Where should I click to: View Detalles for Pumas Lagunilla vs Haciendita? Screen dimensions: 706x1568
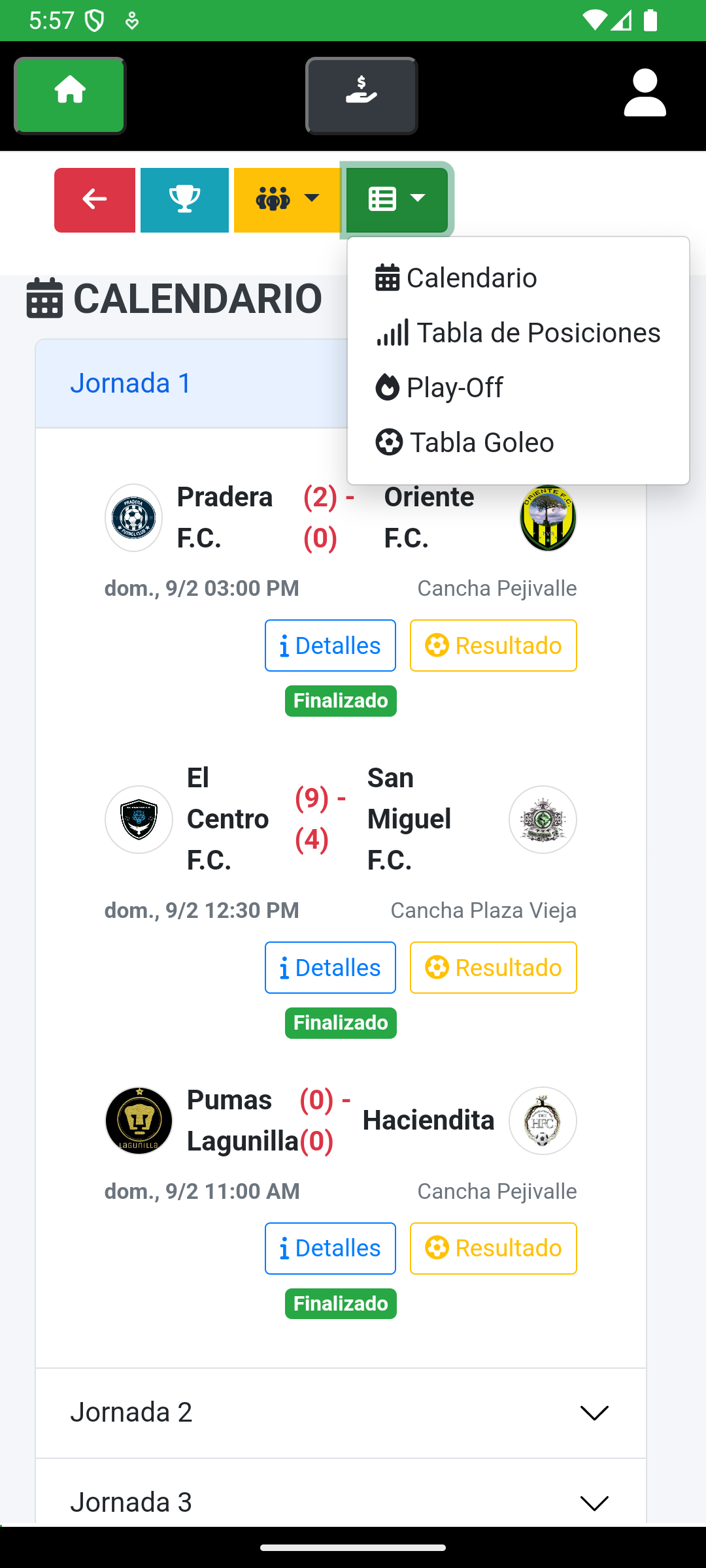(x=330, y=1249)
